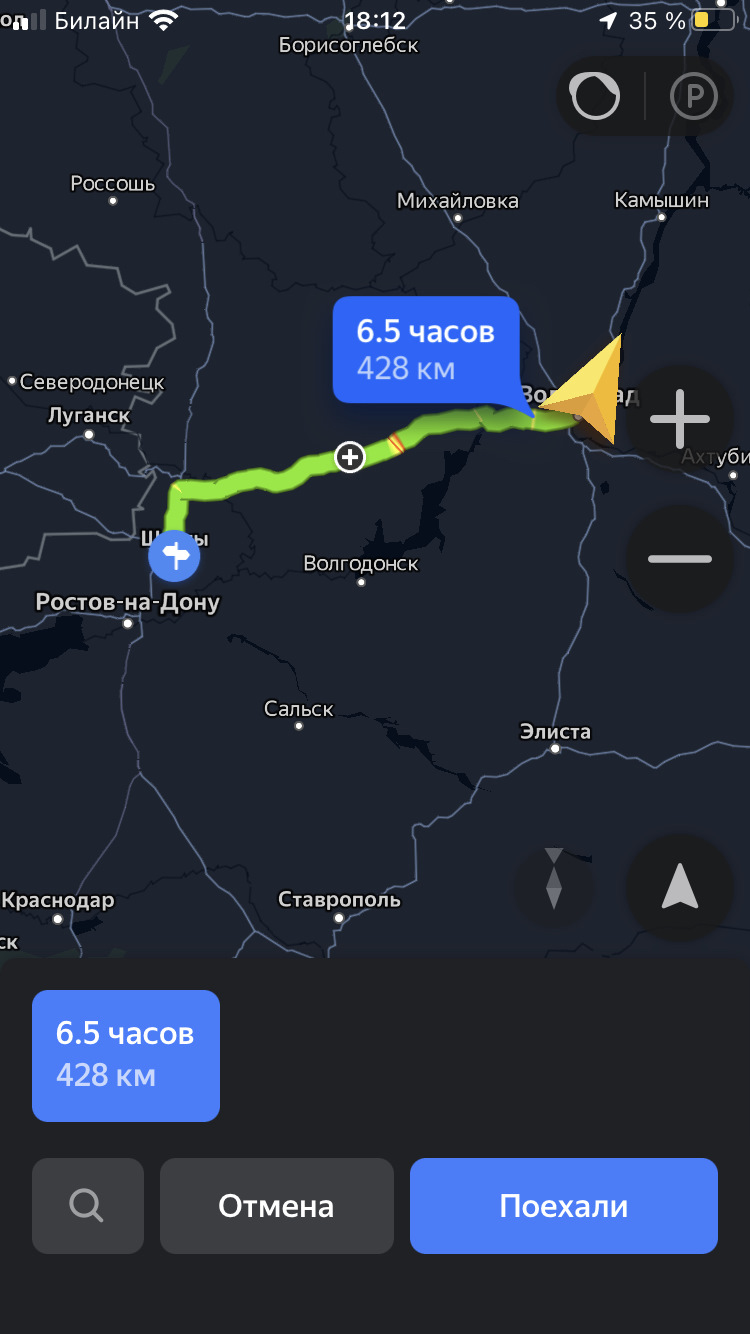Tap the compass to reset orientation
This screenshot has width=750, height=1334.
(x=553, y=879)
